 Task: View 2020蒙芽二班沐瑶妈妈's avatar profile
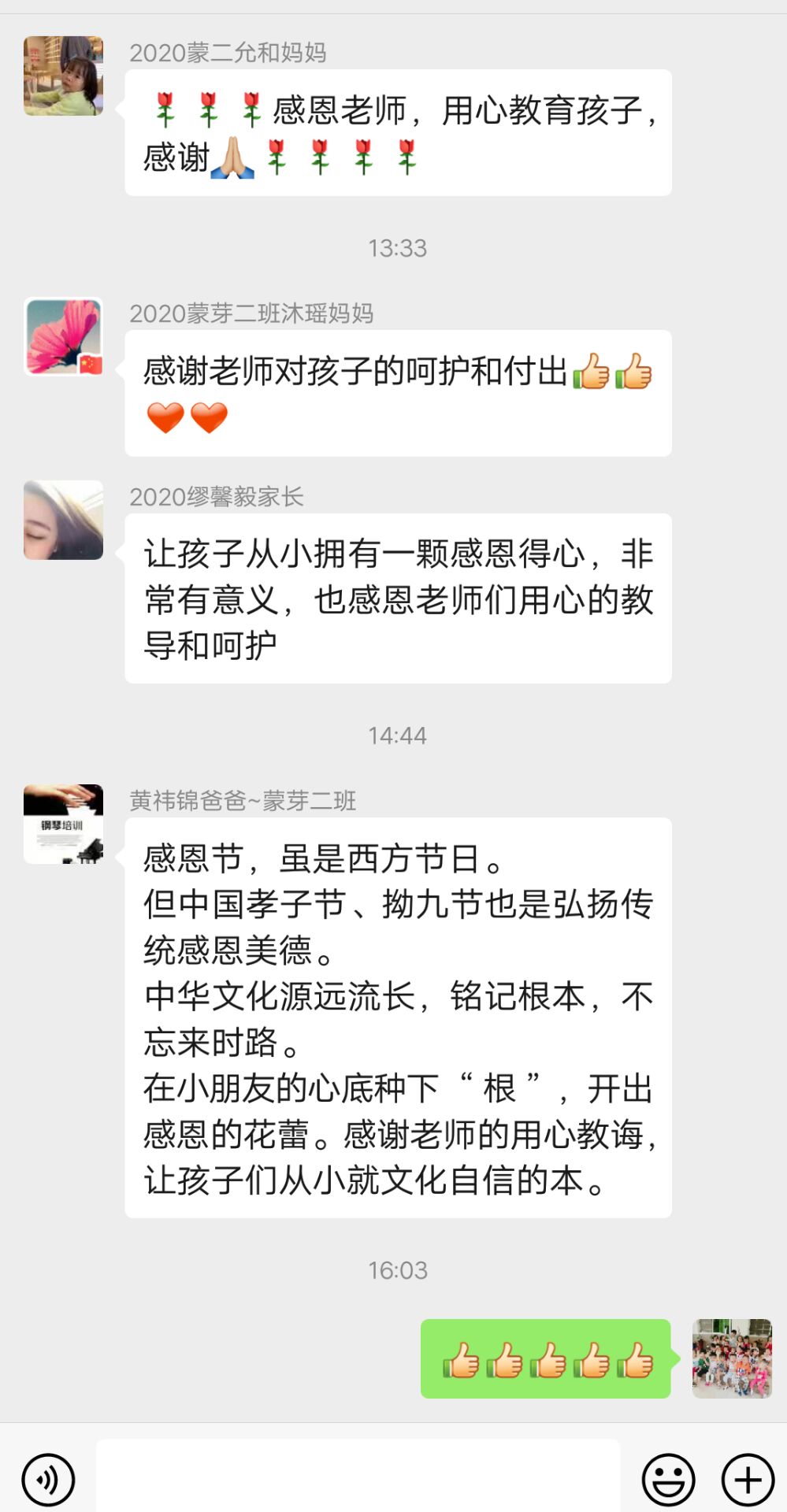pos(63,337)
